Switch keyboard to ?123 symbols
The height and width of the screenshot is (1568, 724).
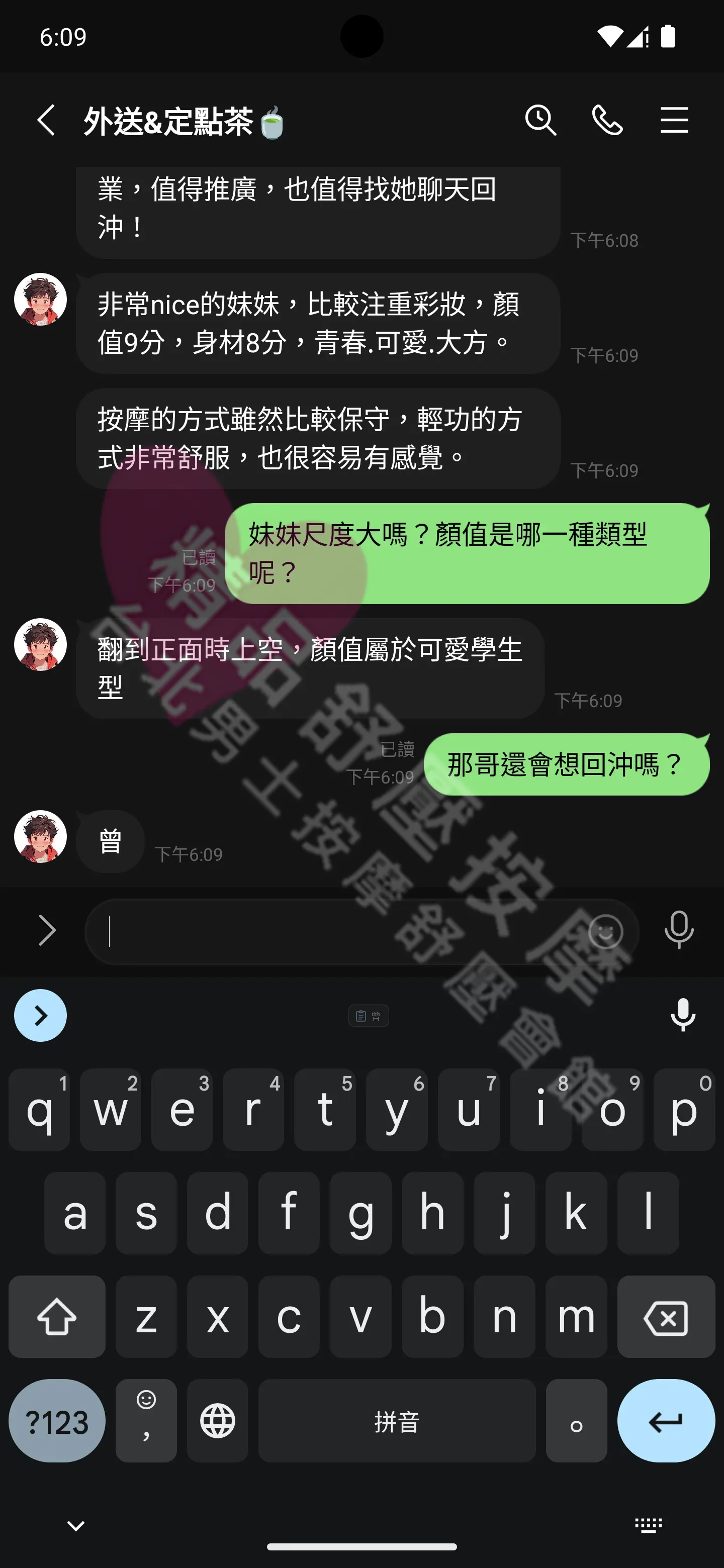pyautogui.click(x=57, y=1421)
